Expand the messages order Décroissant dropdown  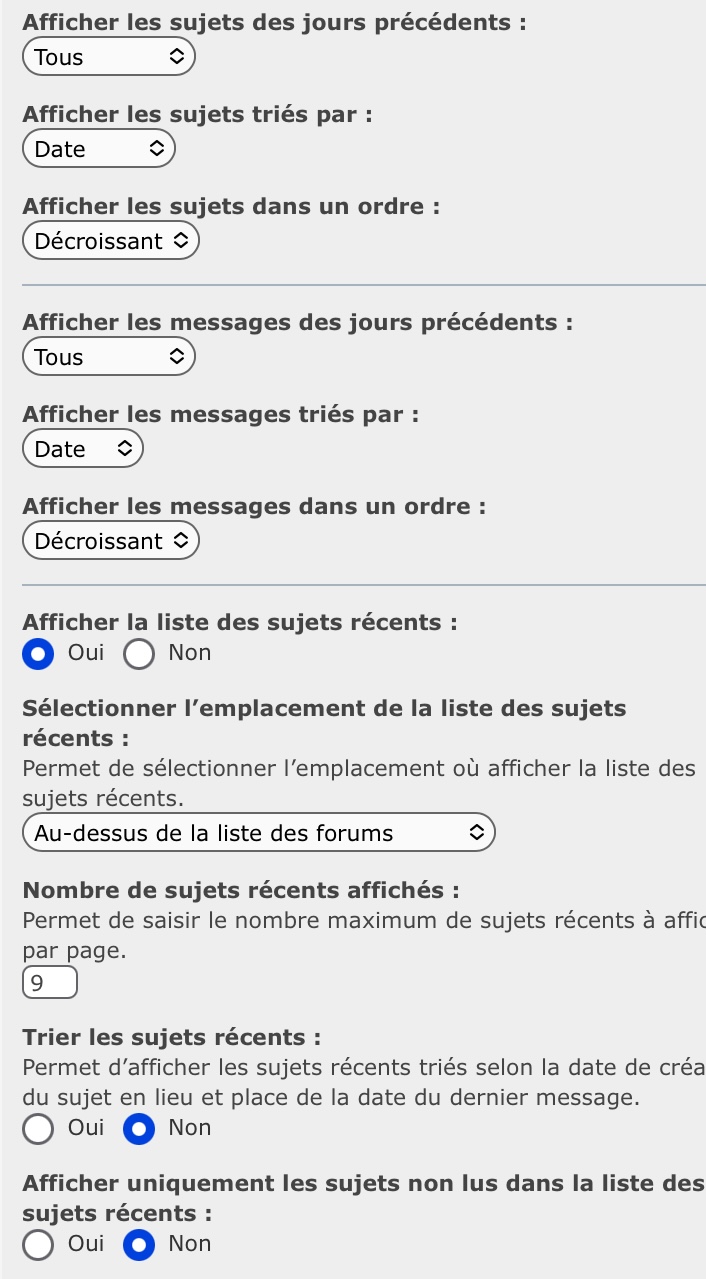pyautogui.click(x=110, y=542)
